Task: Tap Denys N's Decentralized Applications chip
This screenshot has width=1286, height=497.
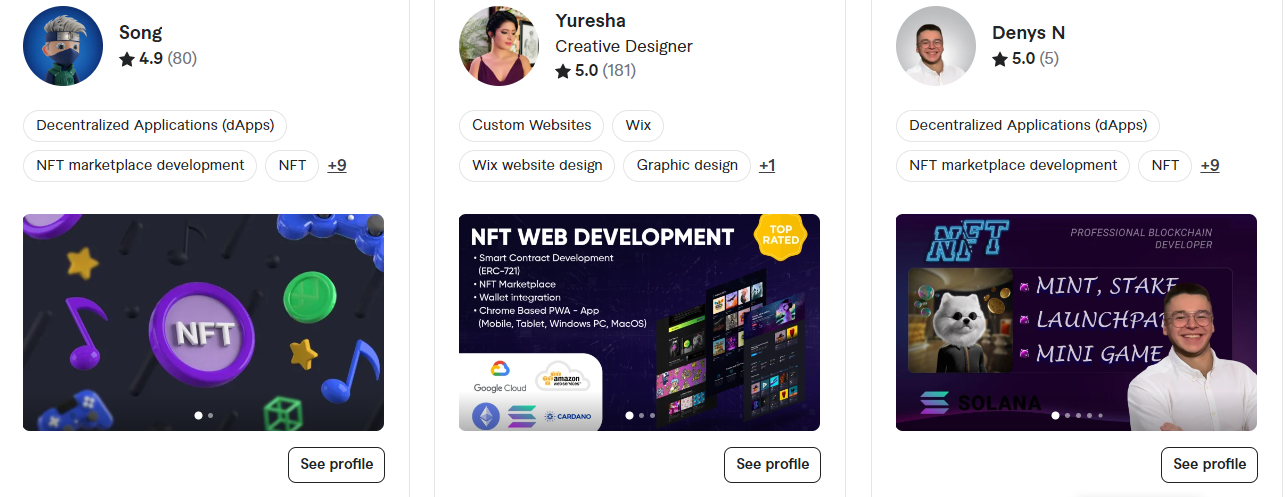Action: tap(1028, 126)
